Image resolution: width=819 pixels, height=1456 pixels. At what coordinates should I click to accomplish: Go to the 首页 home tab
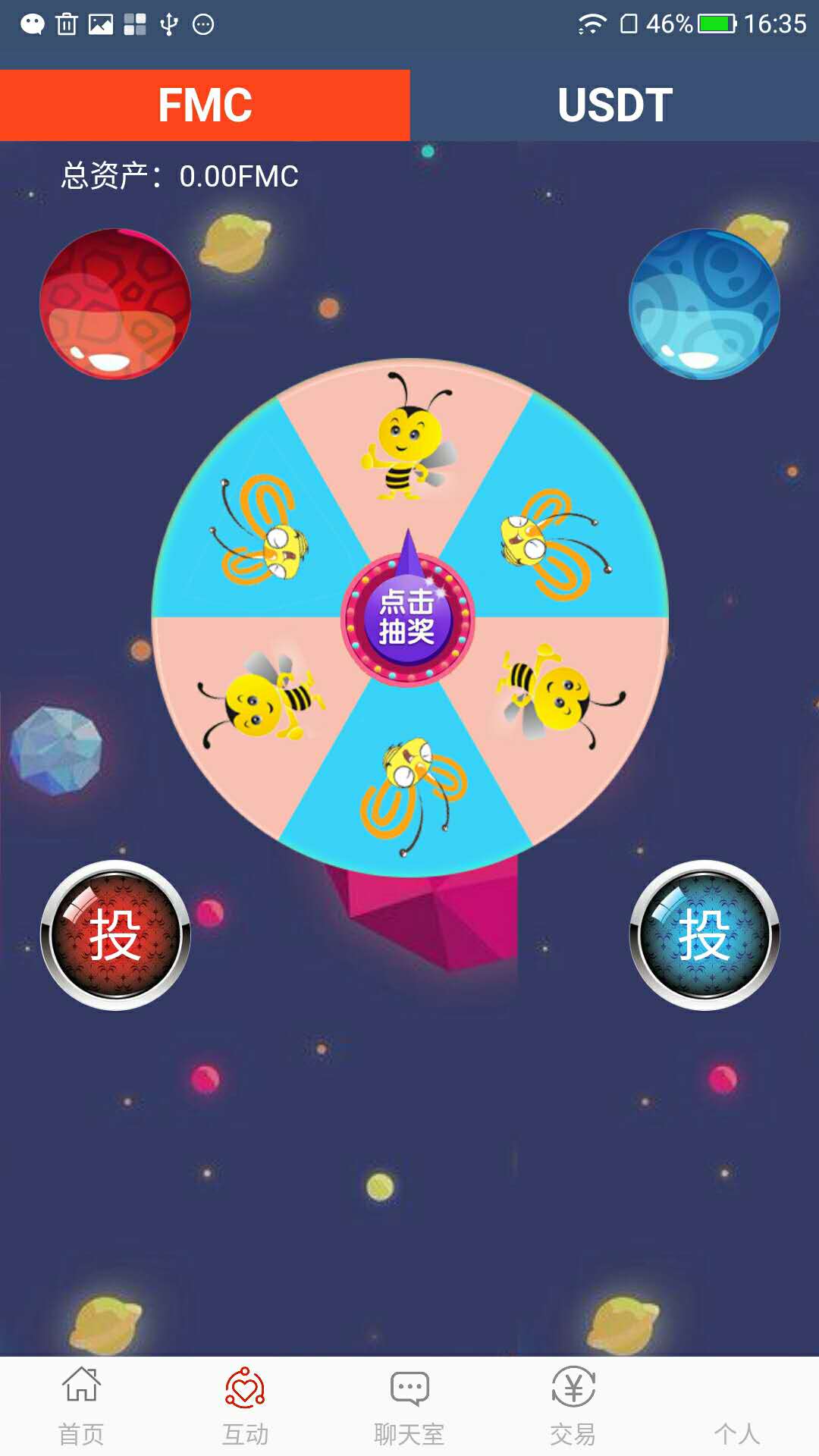click(x=81, y=1405)
